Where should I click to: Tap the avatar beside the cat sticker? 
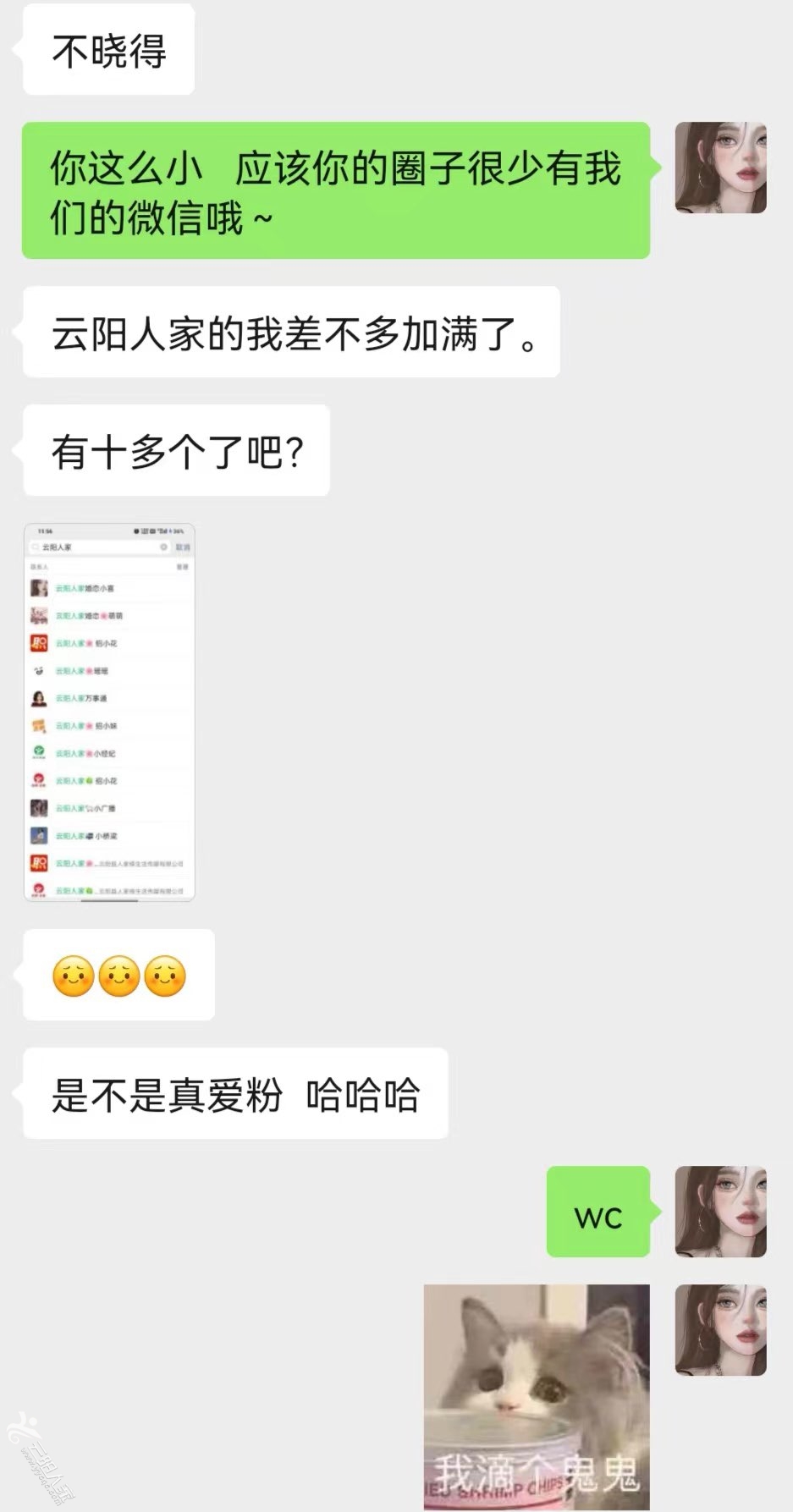pos(721,1330)
